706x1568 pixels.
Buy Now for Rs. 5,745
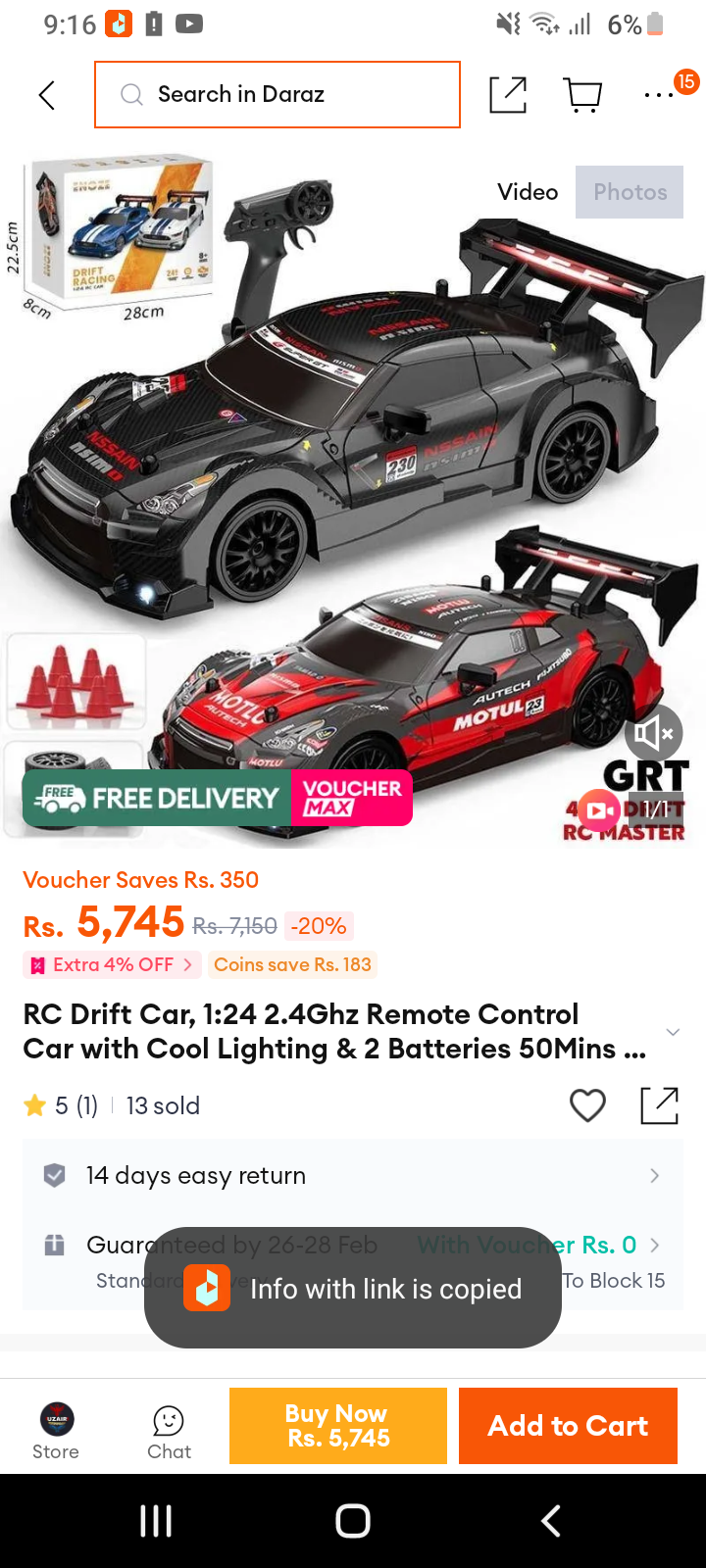(x=338, y=1426)
